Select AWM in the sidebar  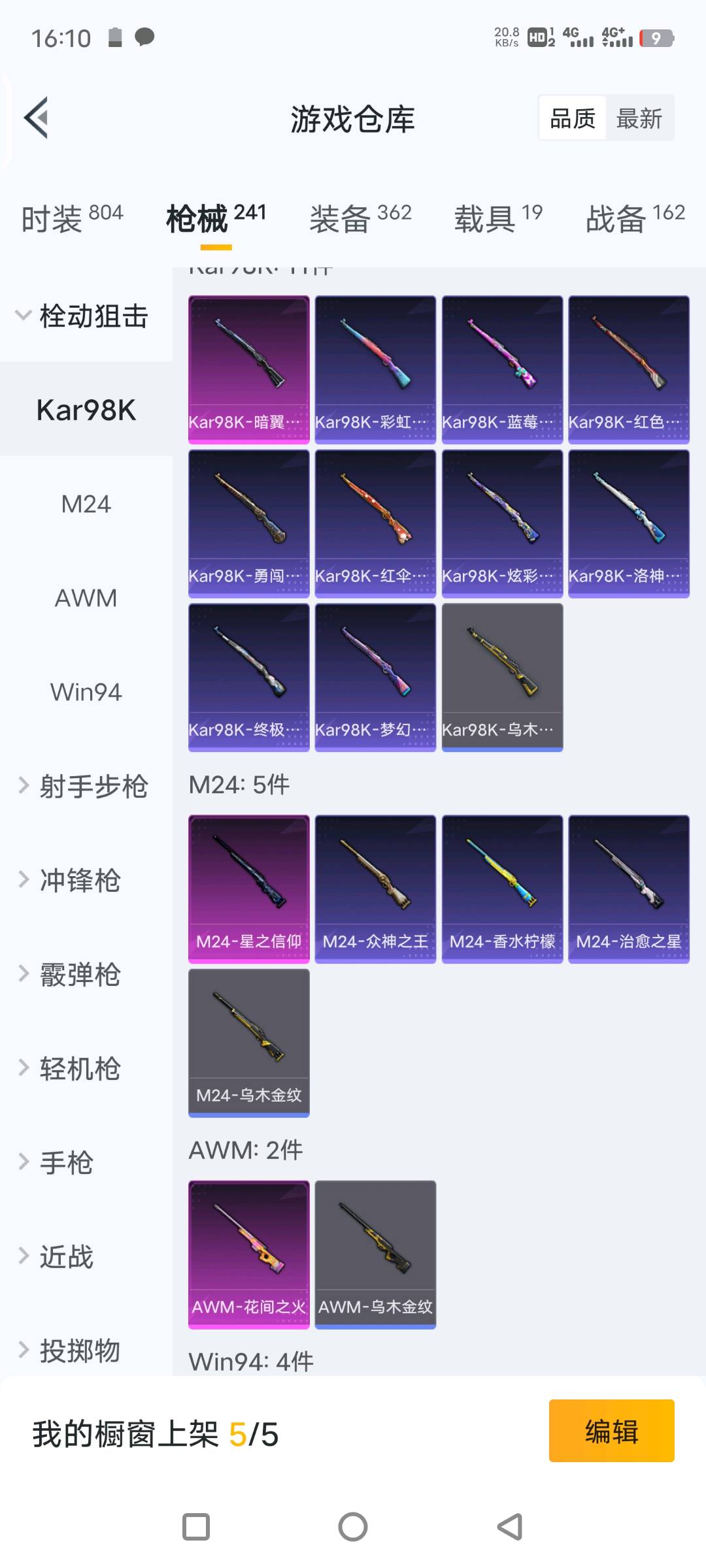tap(86, 598)
